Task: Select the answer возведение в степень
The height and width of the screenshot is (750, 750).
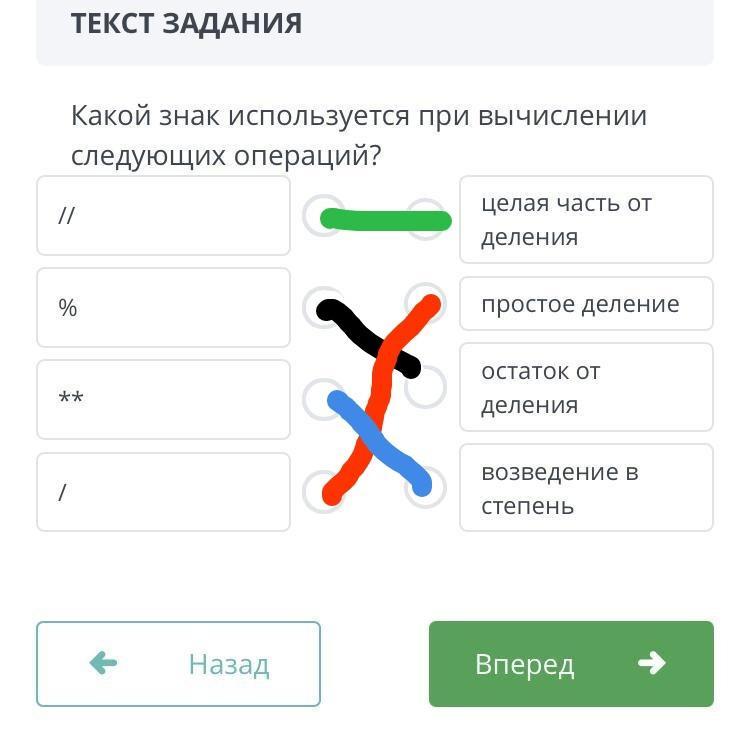Action: [x=586, y=488]
